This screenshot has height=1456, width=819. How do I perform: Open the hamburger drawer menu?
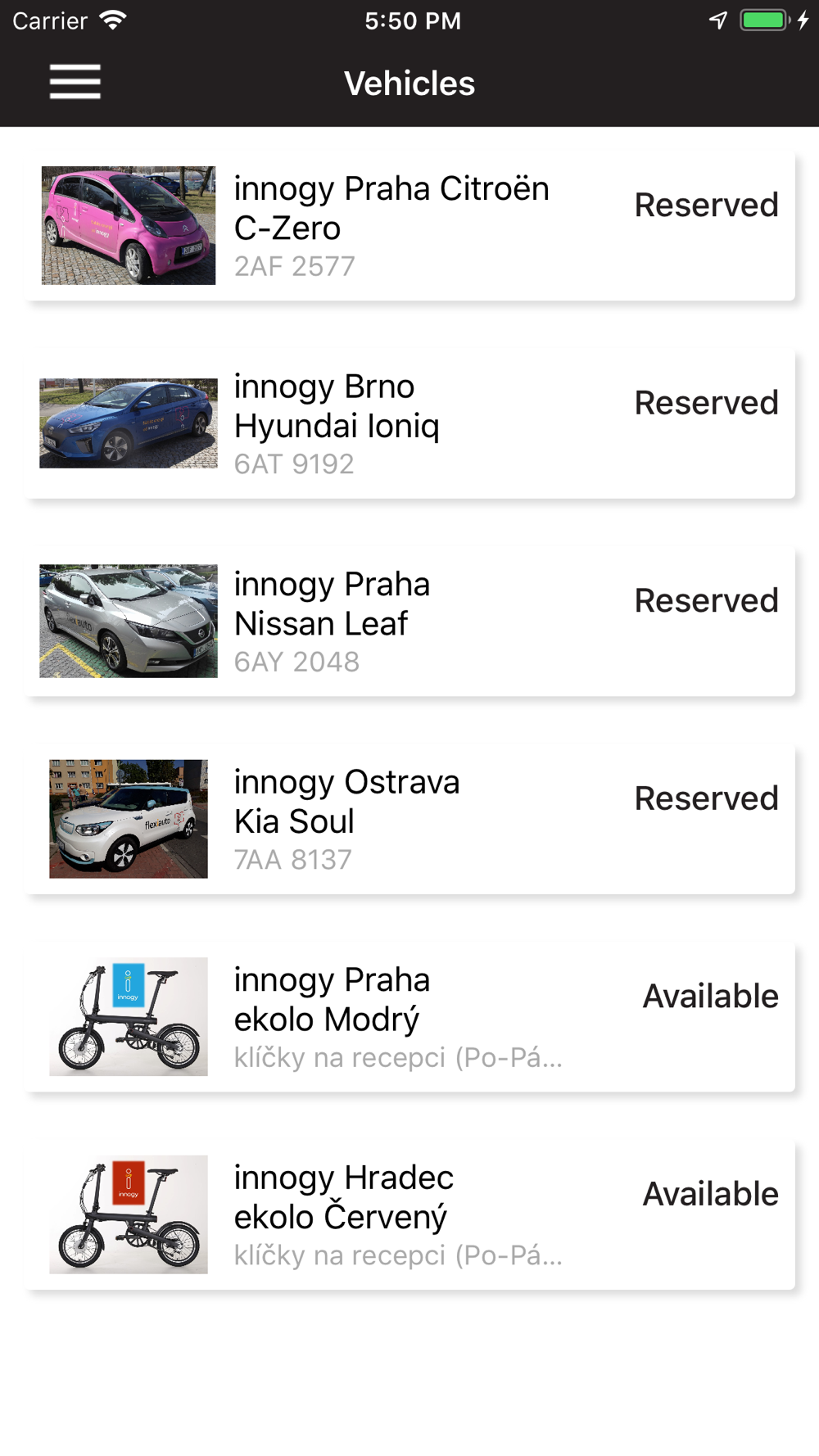click(75, 83)
